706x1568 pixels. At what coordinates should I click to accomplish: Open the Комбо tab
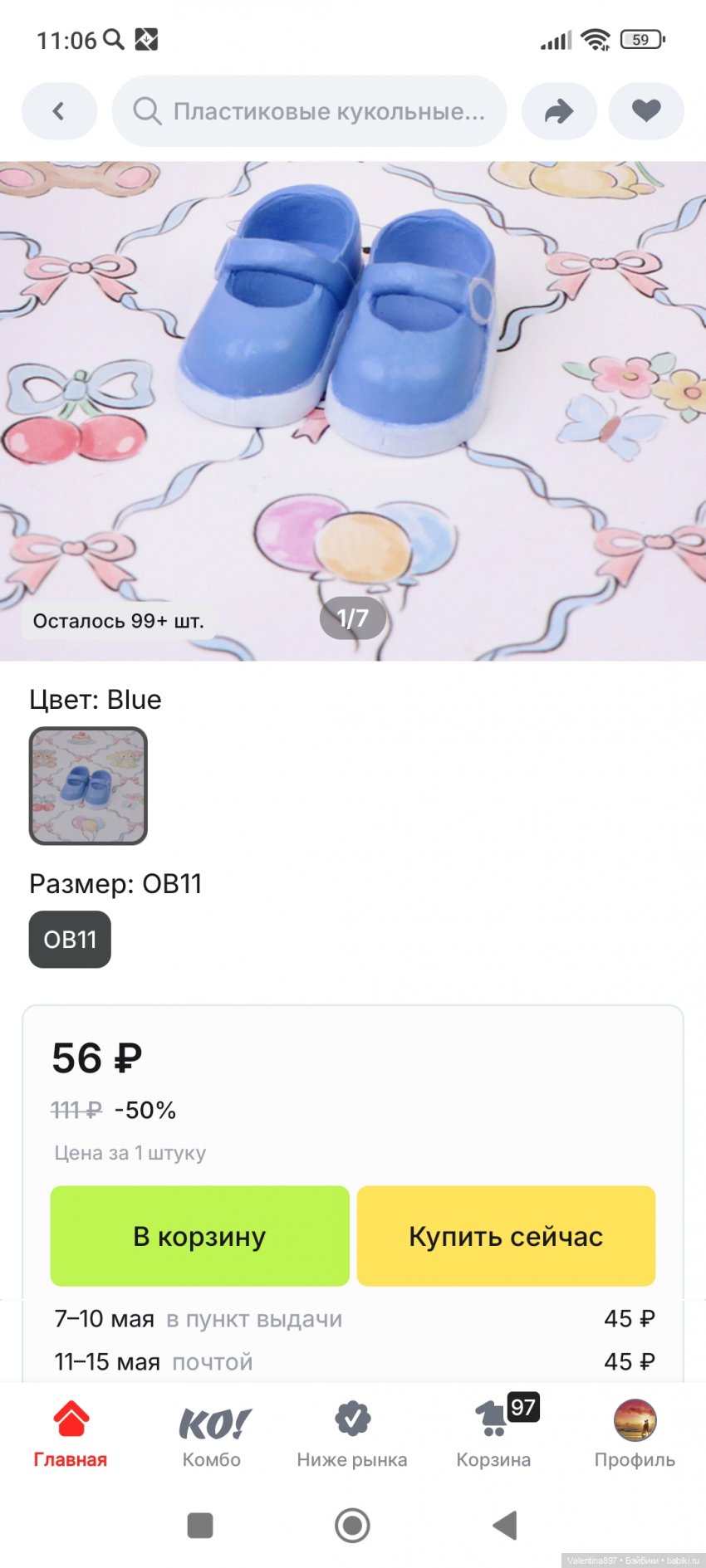[x=212, y=1434]
